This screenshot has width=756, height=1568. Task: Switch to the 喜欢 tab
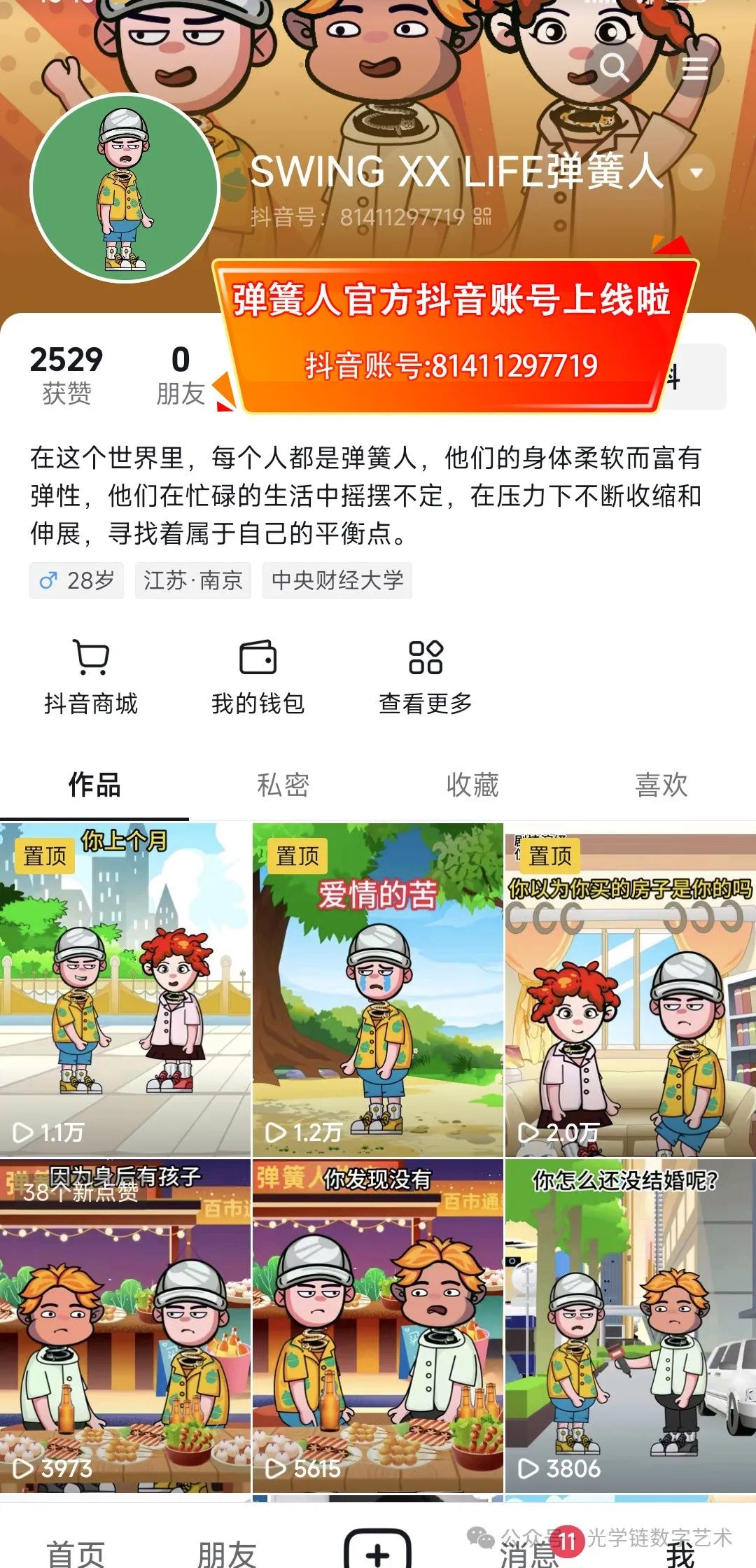661,785
